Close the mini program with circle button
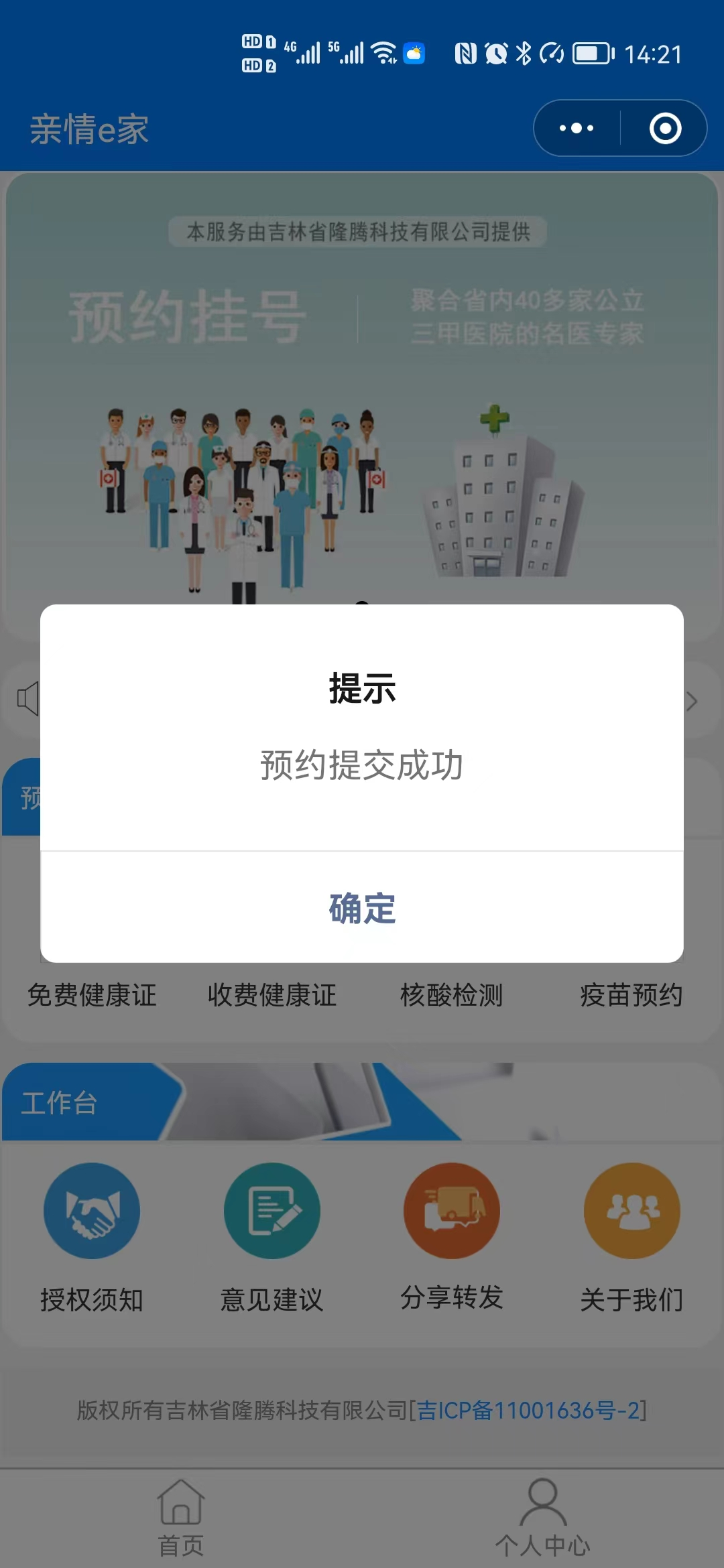This screenshot has width=724, height=1568. (665, 128)
